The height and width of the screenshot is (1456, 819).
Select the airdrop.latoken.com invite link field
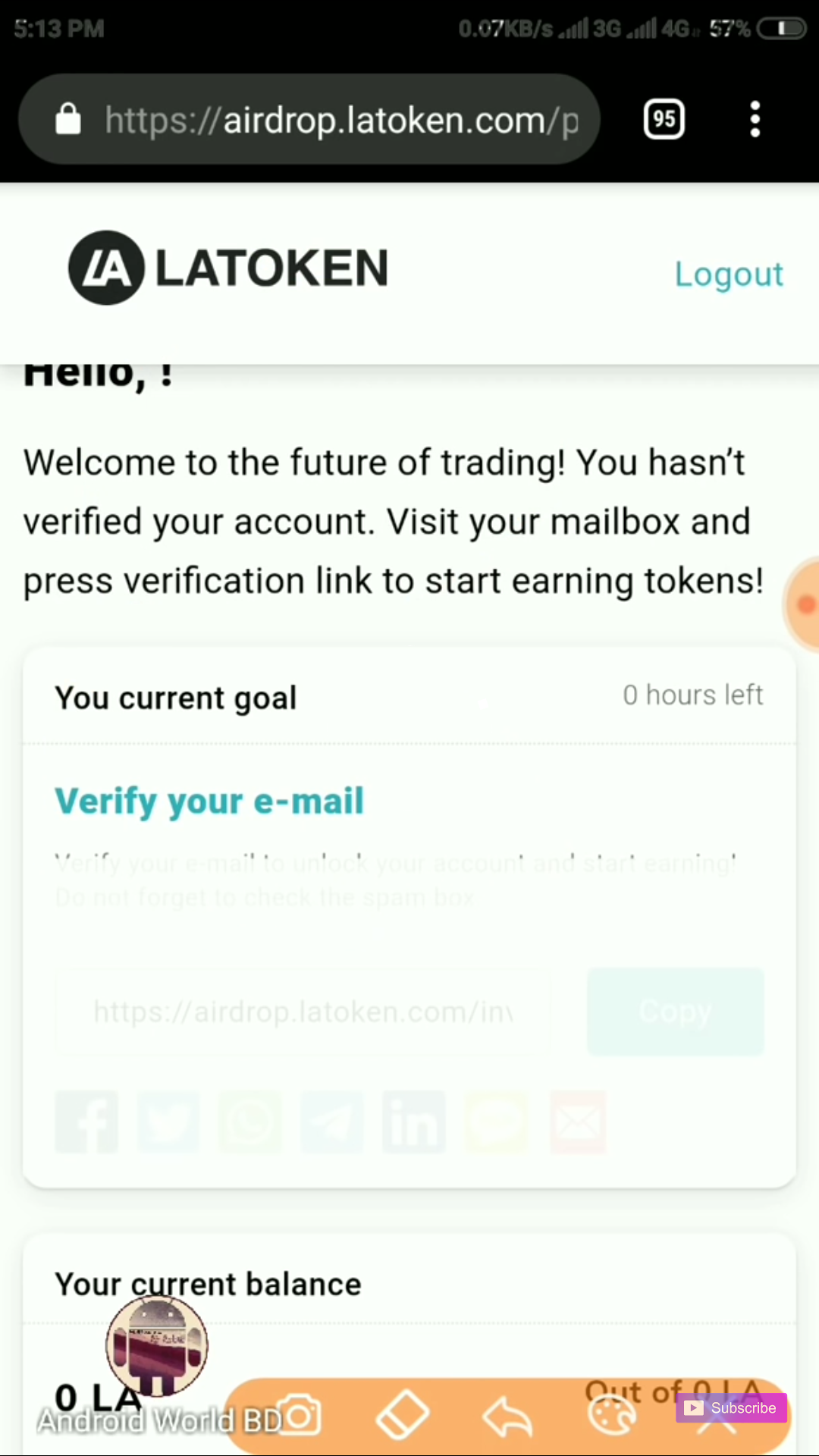[303, 1011]
